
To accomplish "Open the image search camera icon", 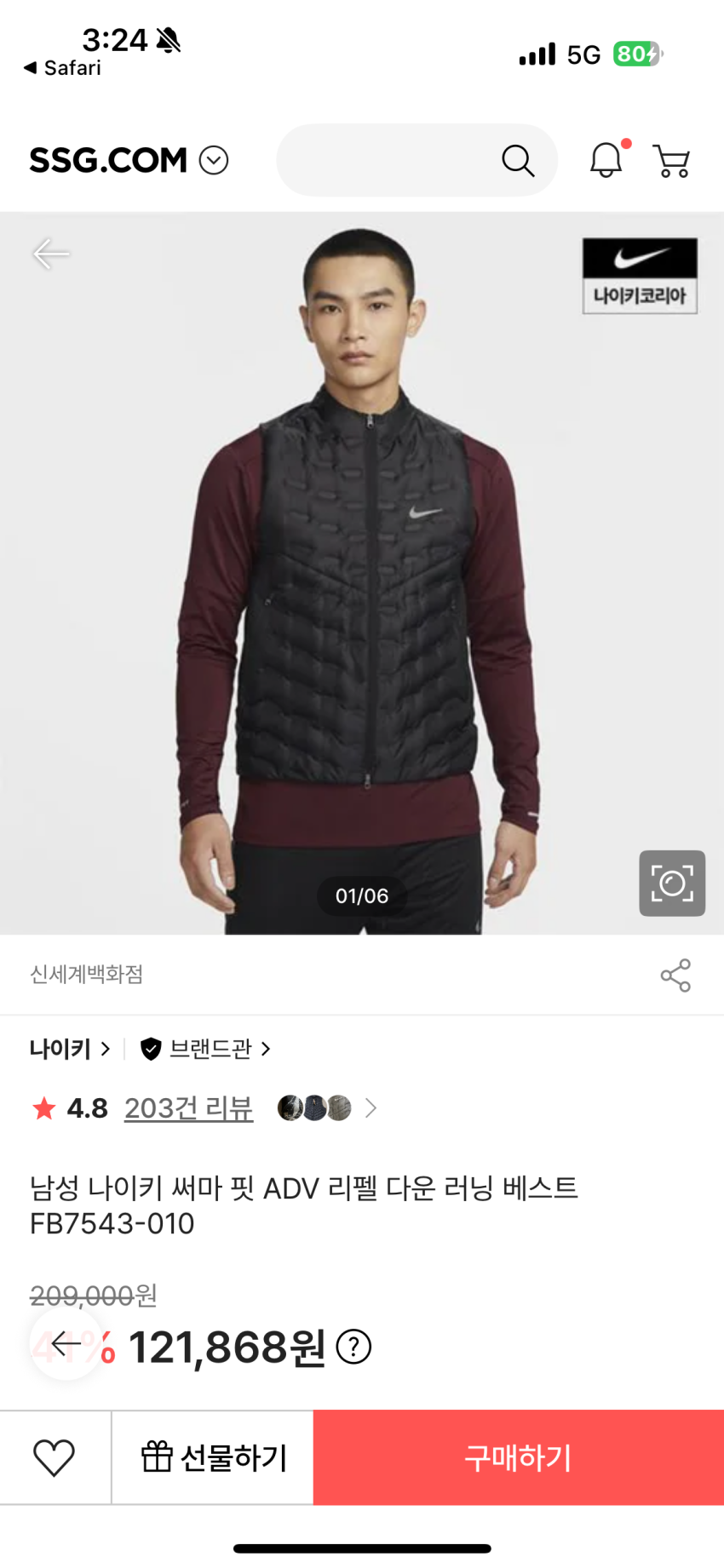I will pos(672,883).
